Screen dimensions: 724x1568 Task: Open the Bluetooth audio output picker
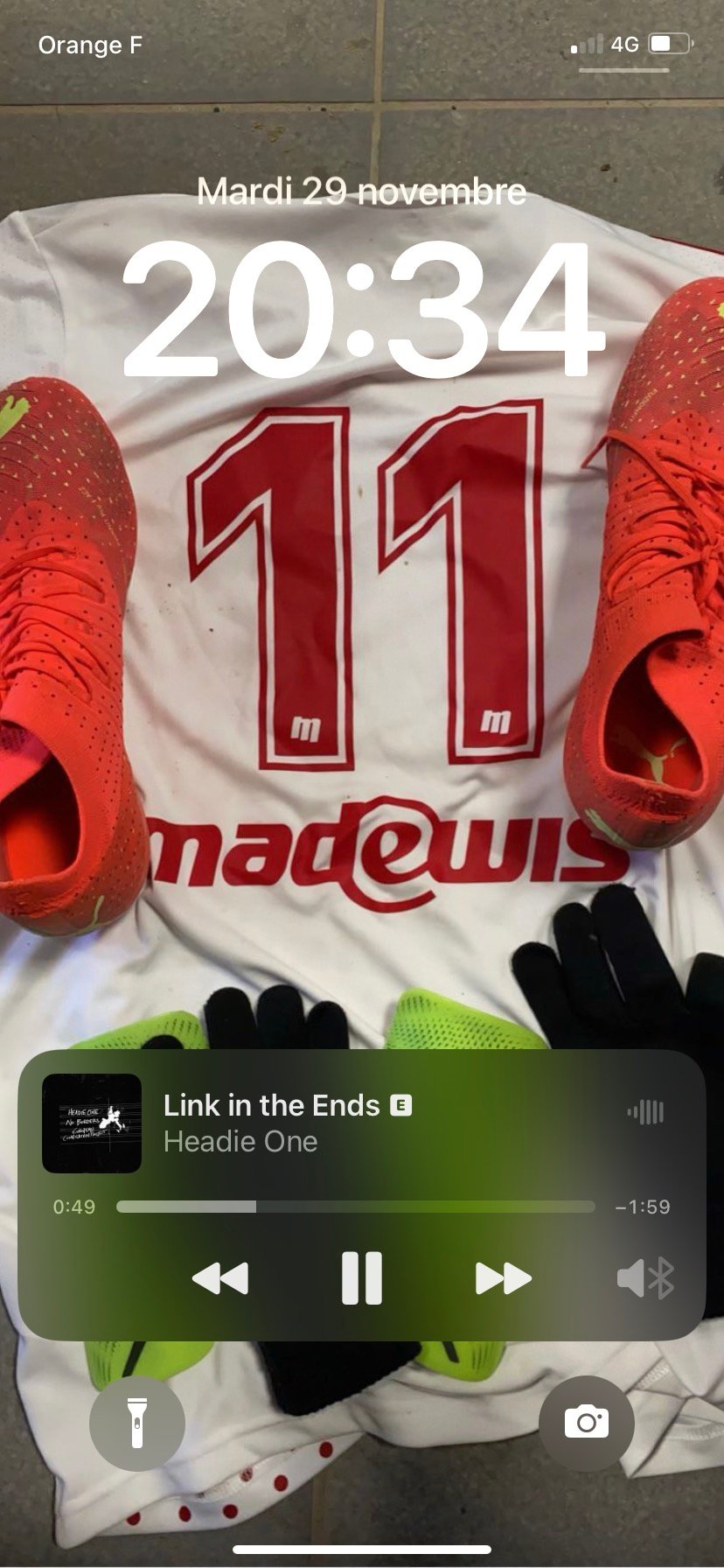click(645, 1278)
